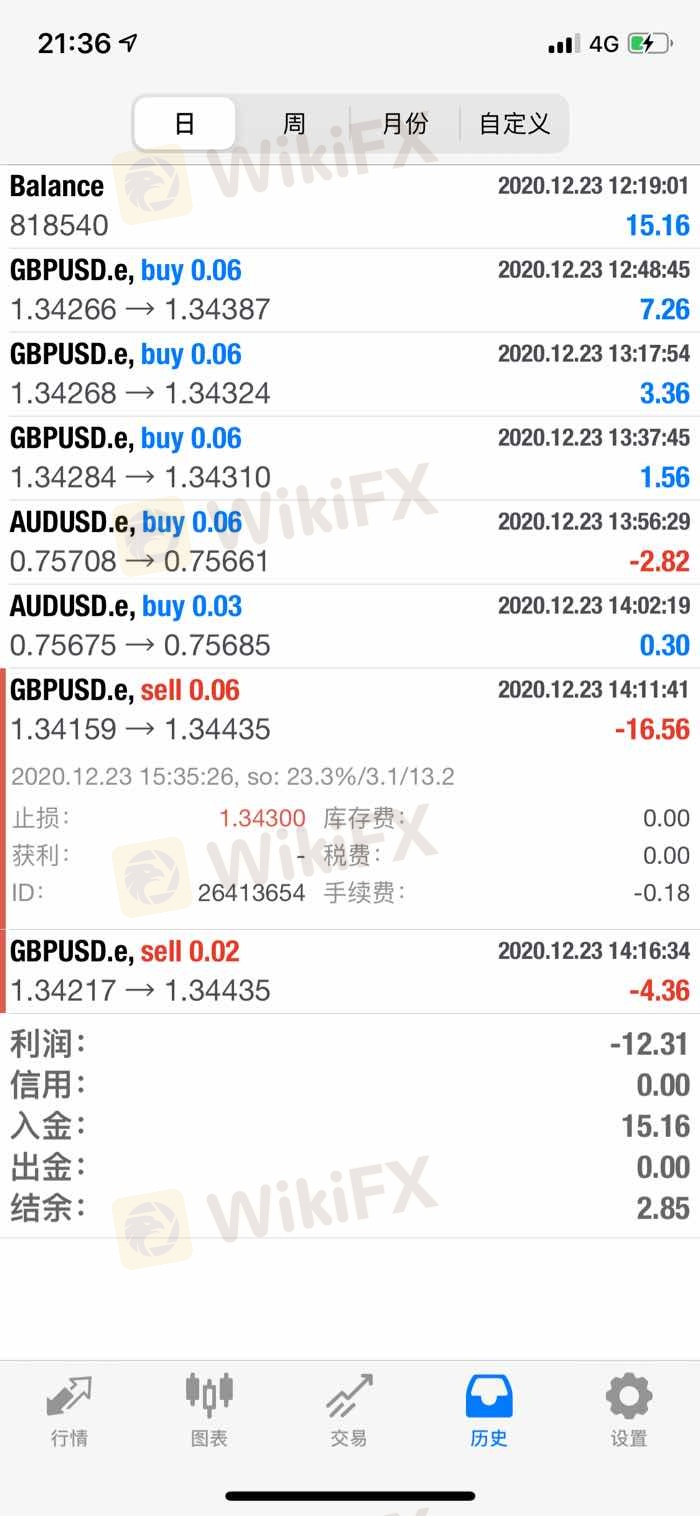Expand AUDUSD.e buy 0.03 trade
700x1516 pixels.
click(350, 626)
